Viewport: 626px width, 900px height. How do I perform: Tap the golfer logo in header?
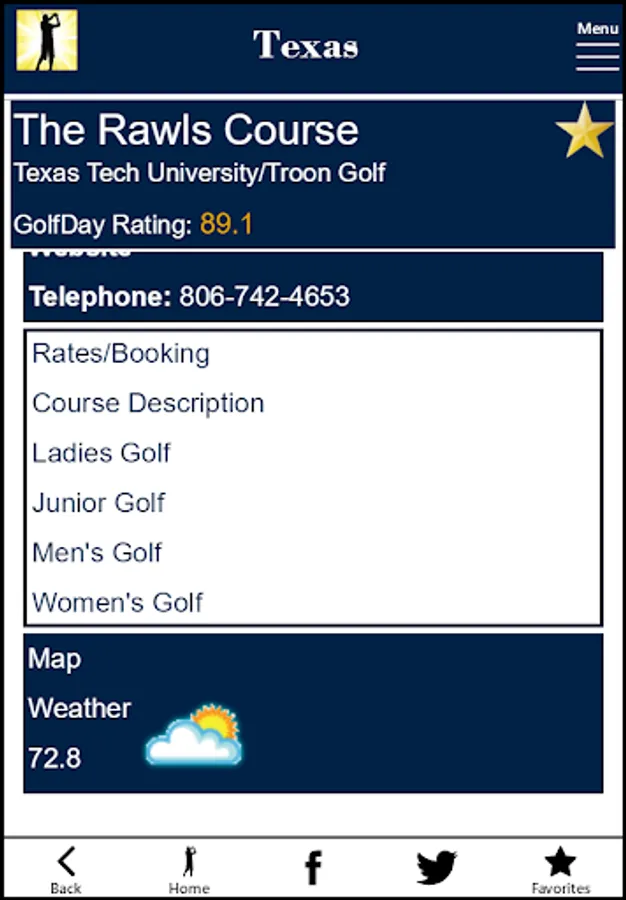(x=47, y=42)
